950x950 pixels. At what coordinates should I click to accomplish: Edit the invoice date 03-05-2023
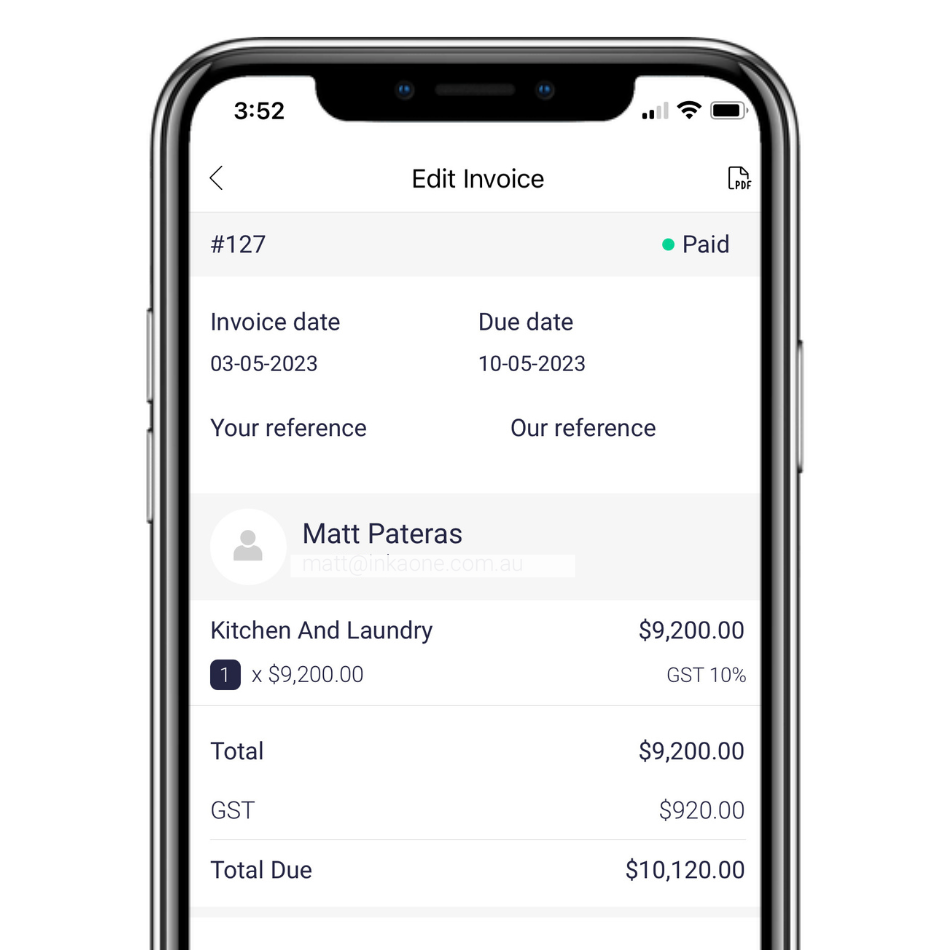click(264, 364)
